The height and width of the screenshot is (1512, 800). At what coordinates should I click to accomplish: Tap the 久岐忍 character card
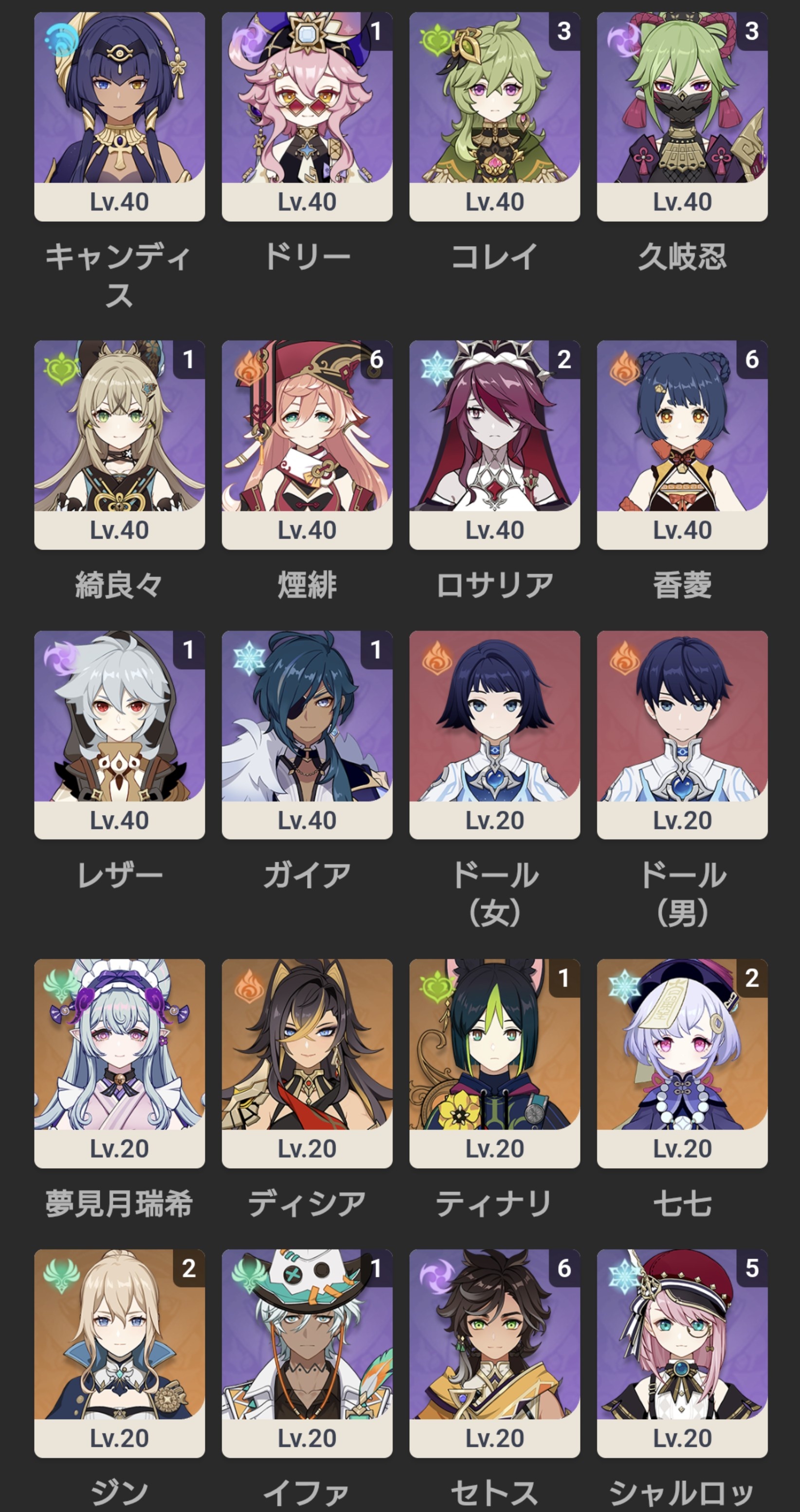682,116
